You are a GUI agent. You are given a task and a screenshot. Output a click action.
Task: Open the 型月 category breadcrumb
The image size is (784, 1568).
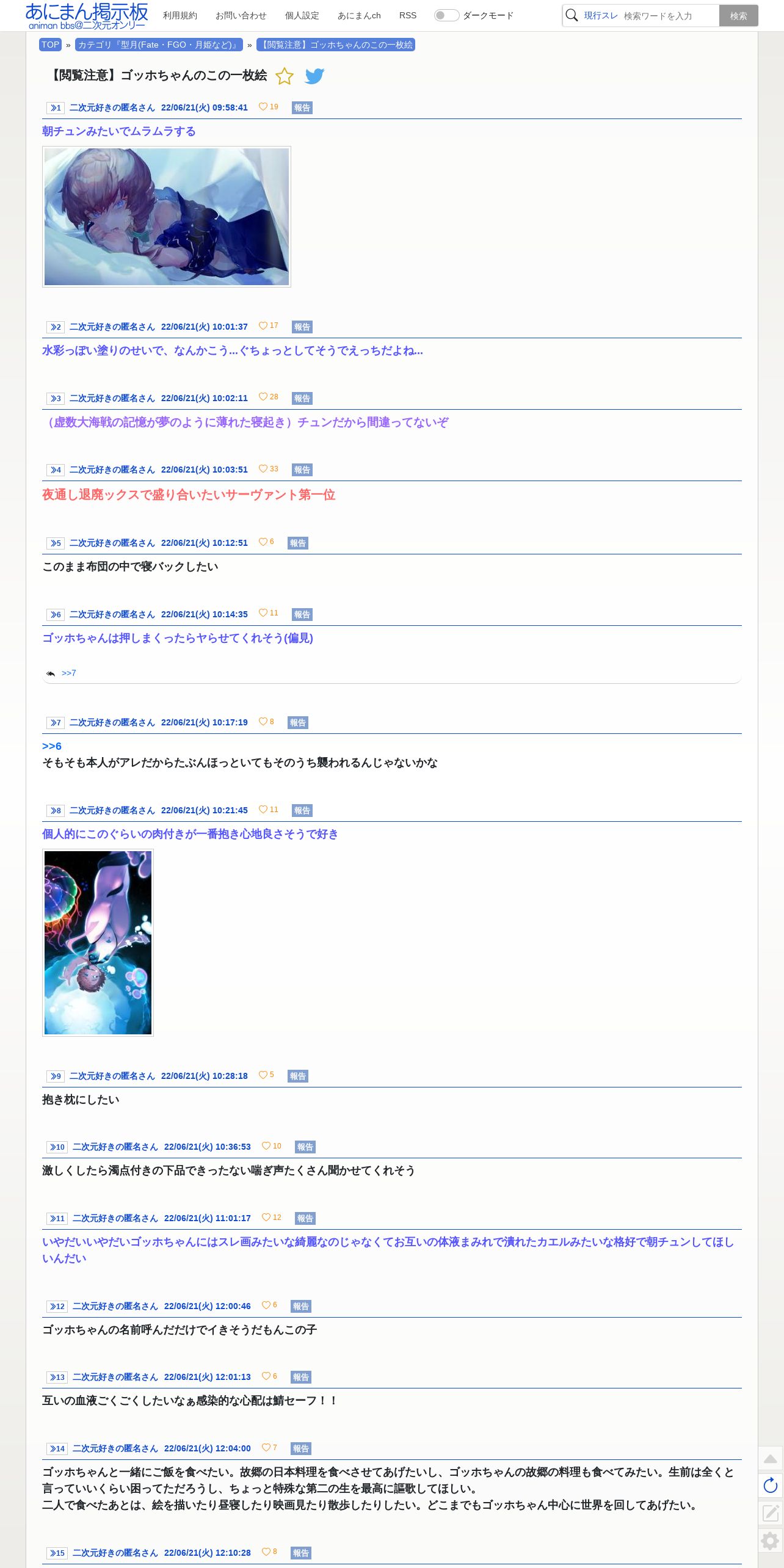point(159,45)
